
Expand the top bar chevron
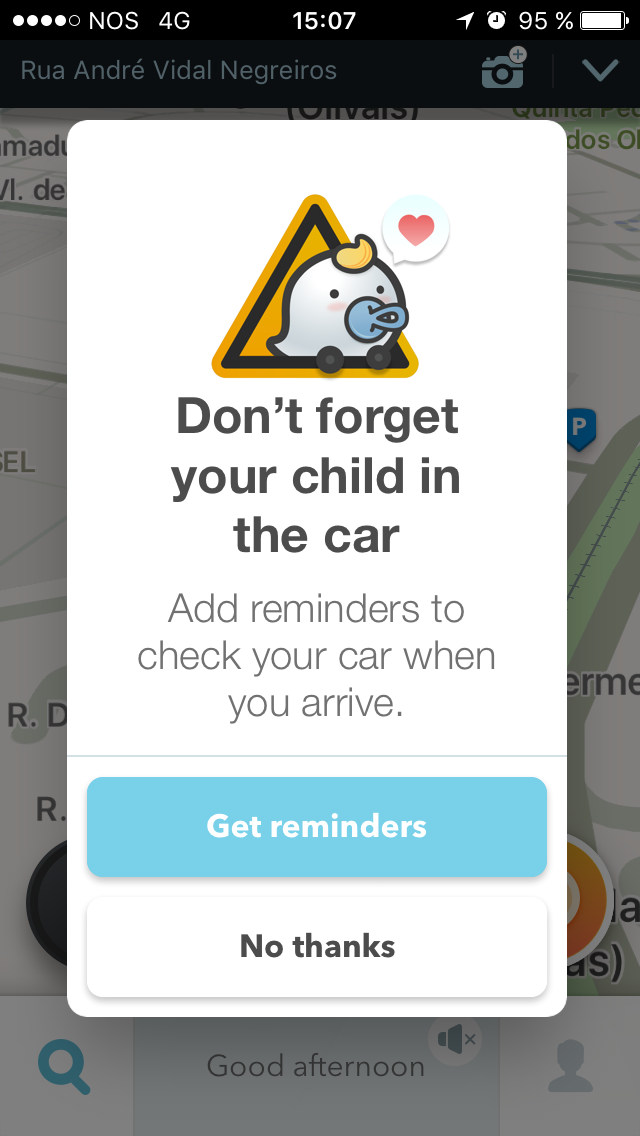600,70
